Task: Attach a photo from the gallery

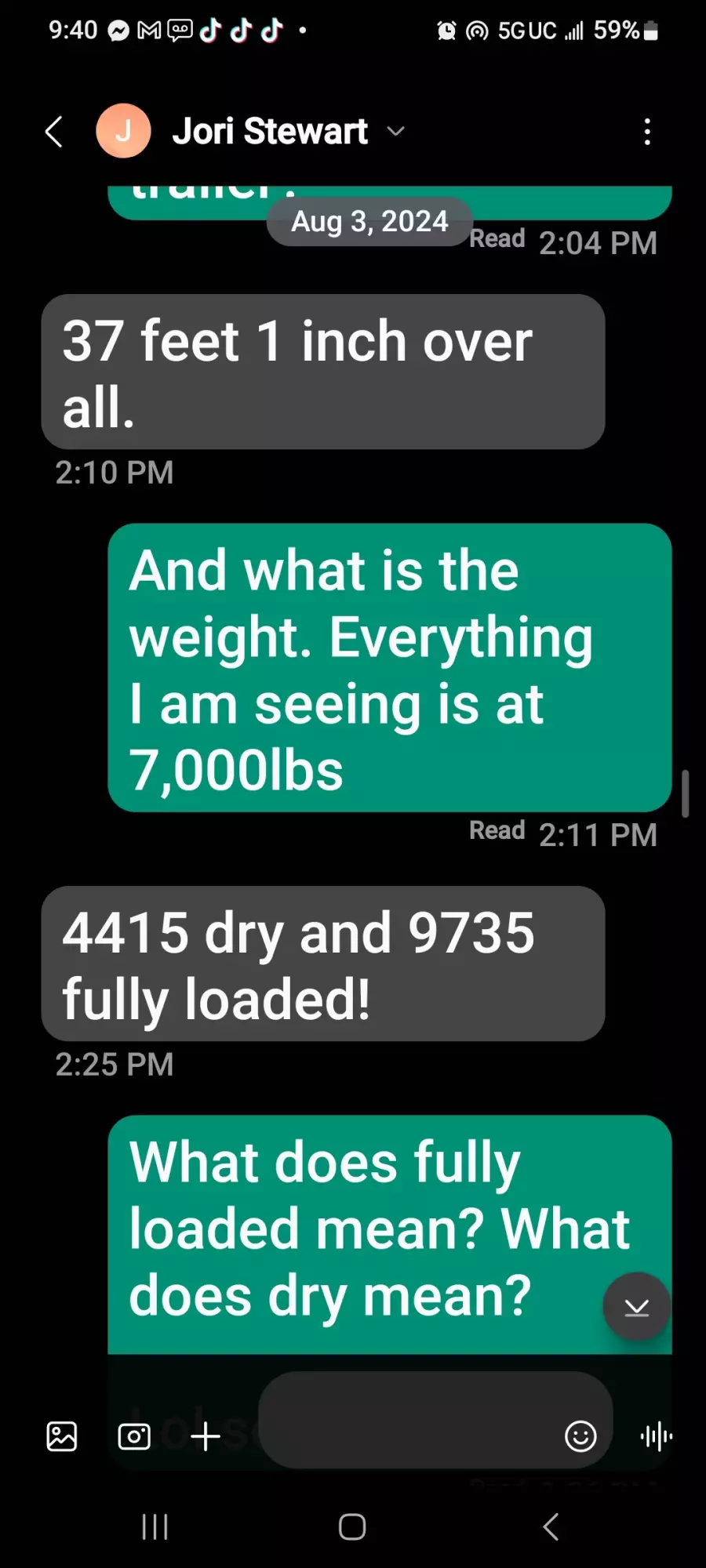Action: point(62,1436)
